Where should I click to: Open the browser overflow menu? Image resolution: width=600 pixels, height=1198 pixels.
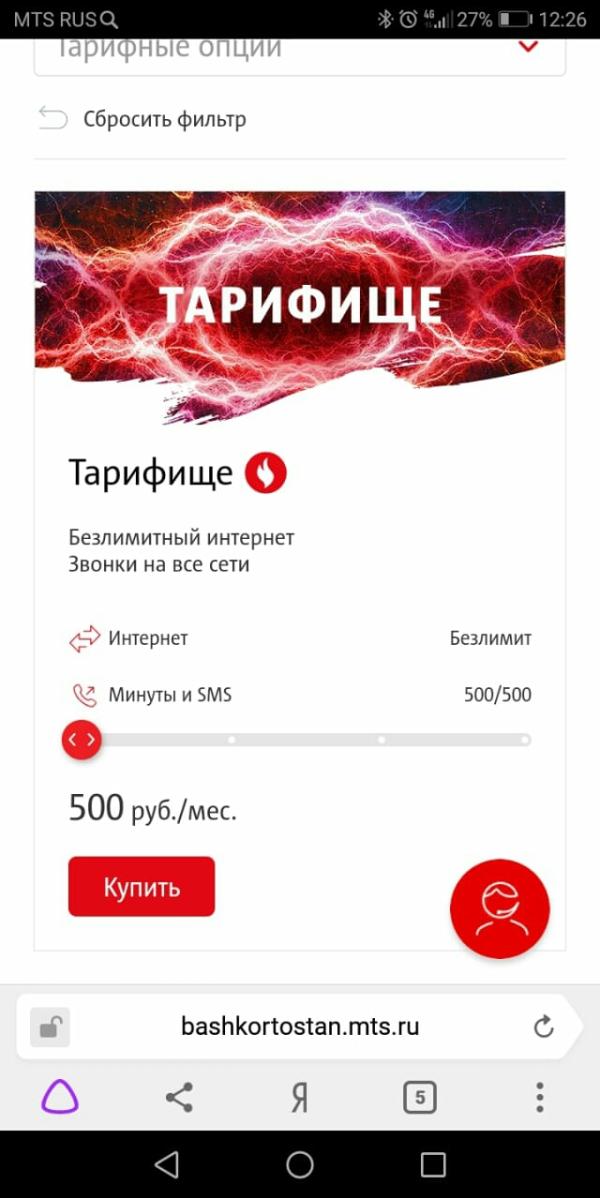[x=539, y=1098]
